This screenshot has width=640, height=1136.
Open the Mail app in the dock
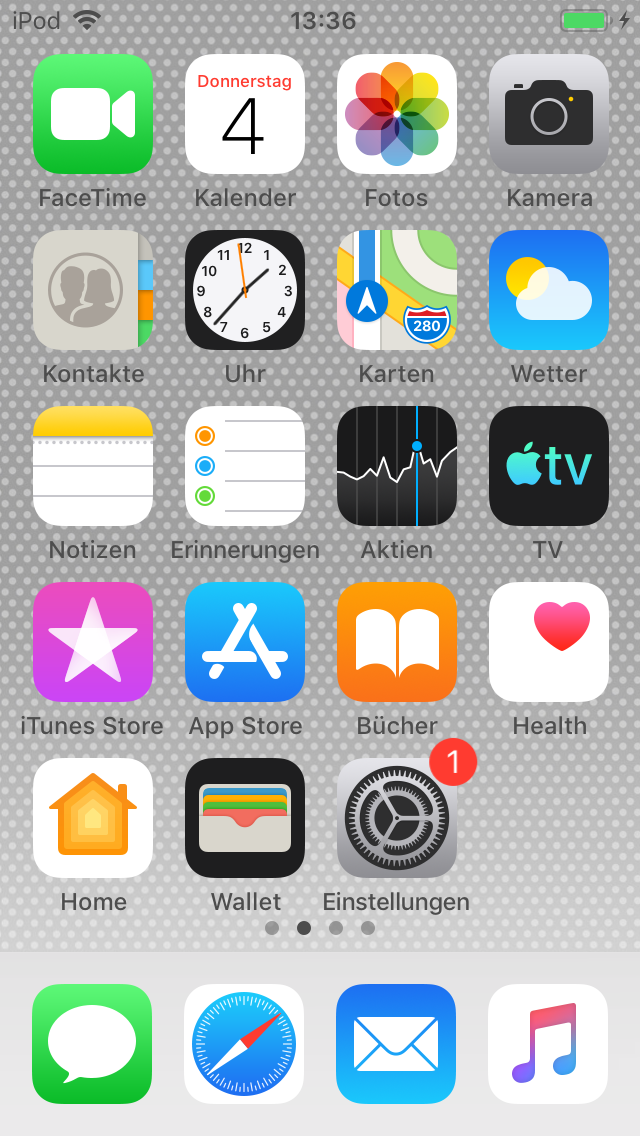[396, 1044]
